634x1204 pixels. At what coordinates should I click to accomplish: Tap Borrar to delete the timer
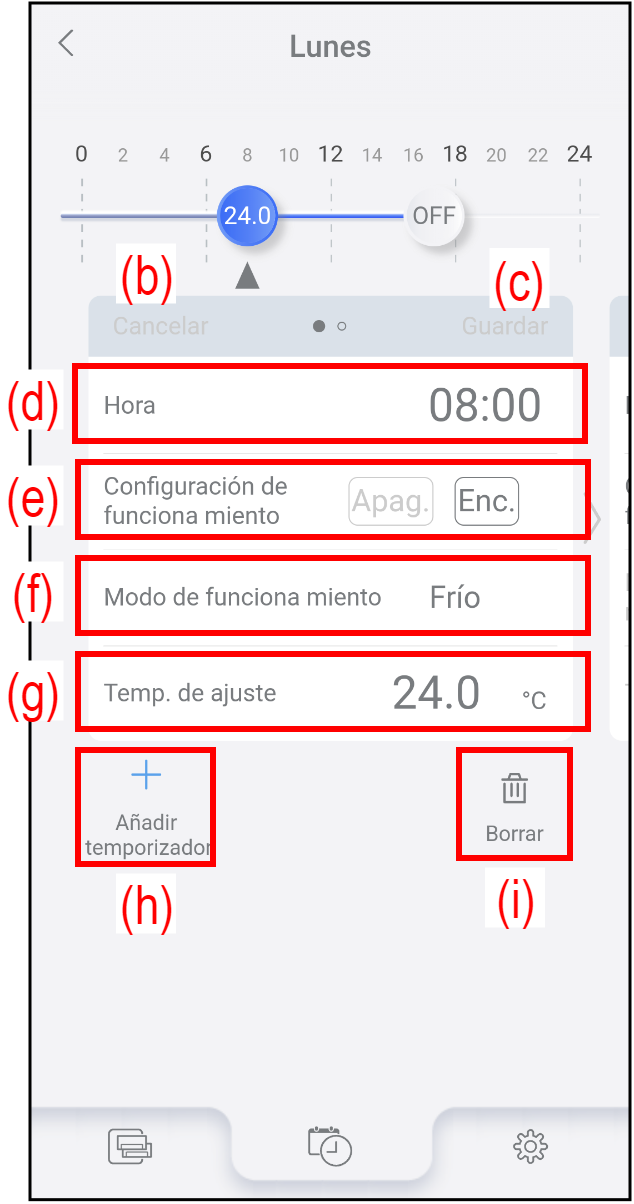pyautogui.click(x=514, y=806)
